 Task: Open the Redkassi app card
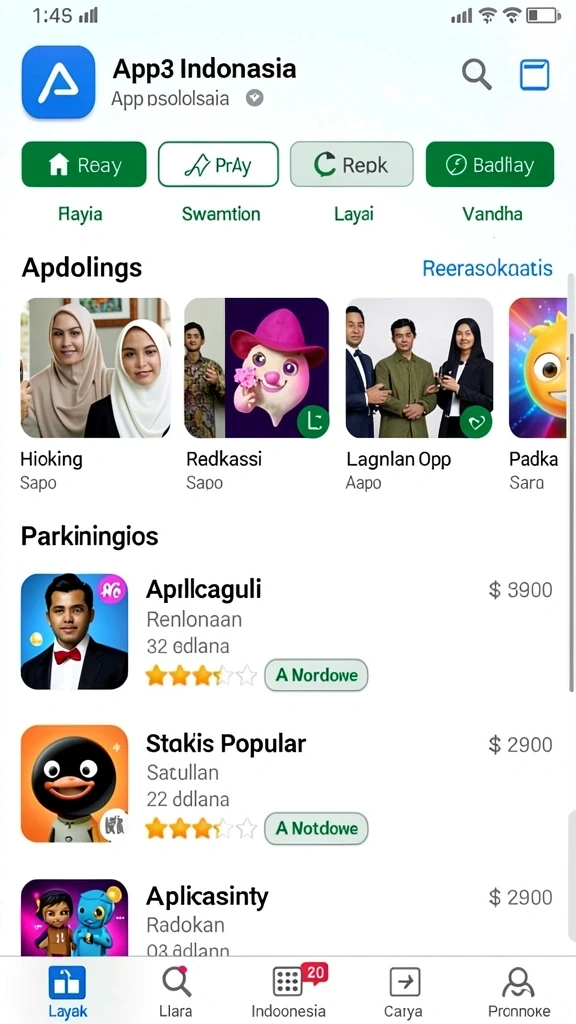[257, 394]
